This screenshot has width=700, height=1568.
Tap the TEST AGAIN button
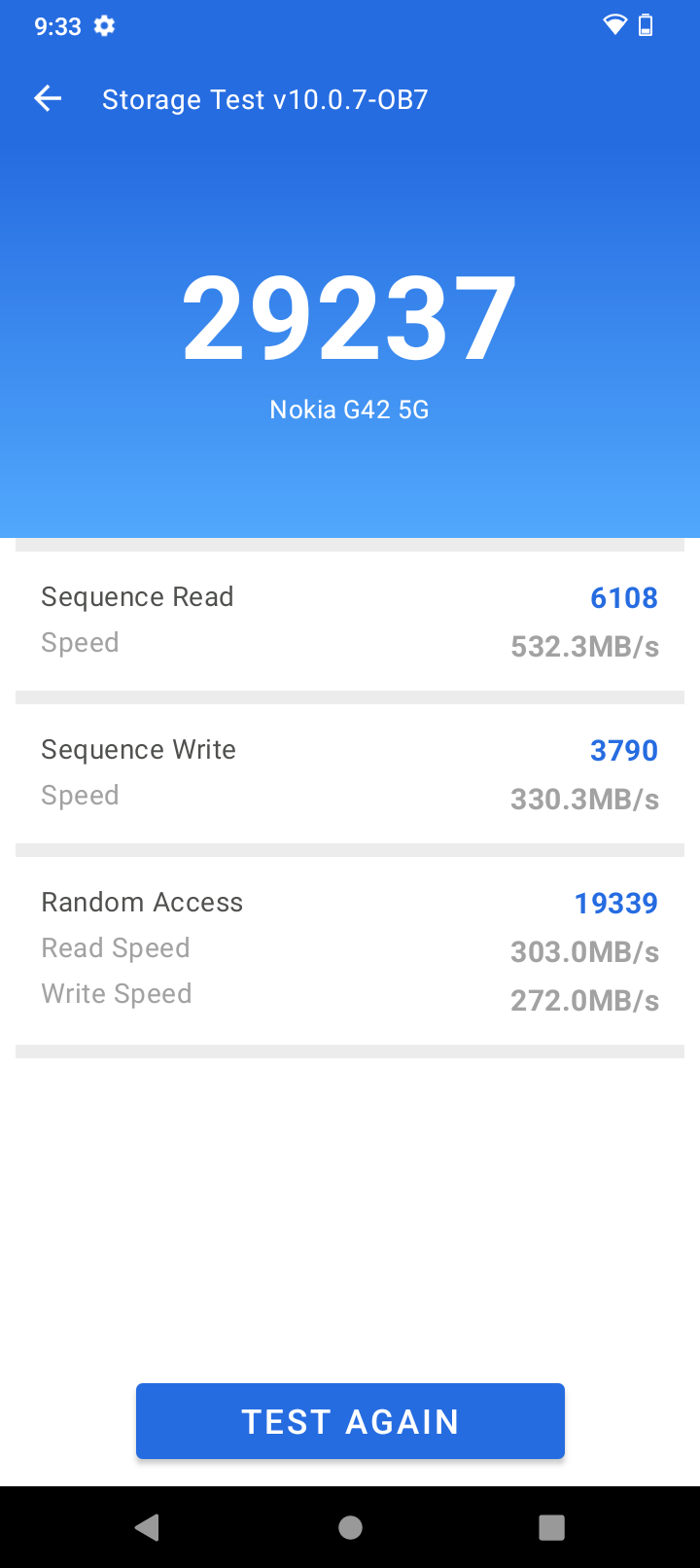(350, 1421)
